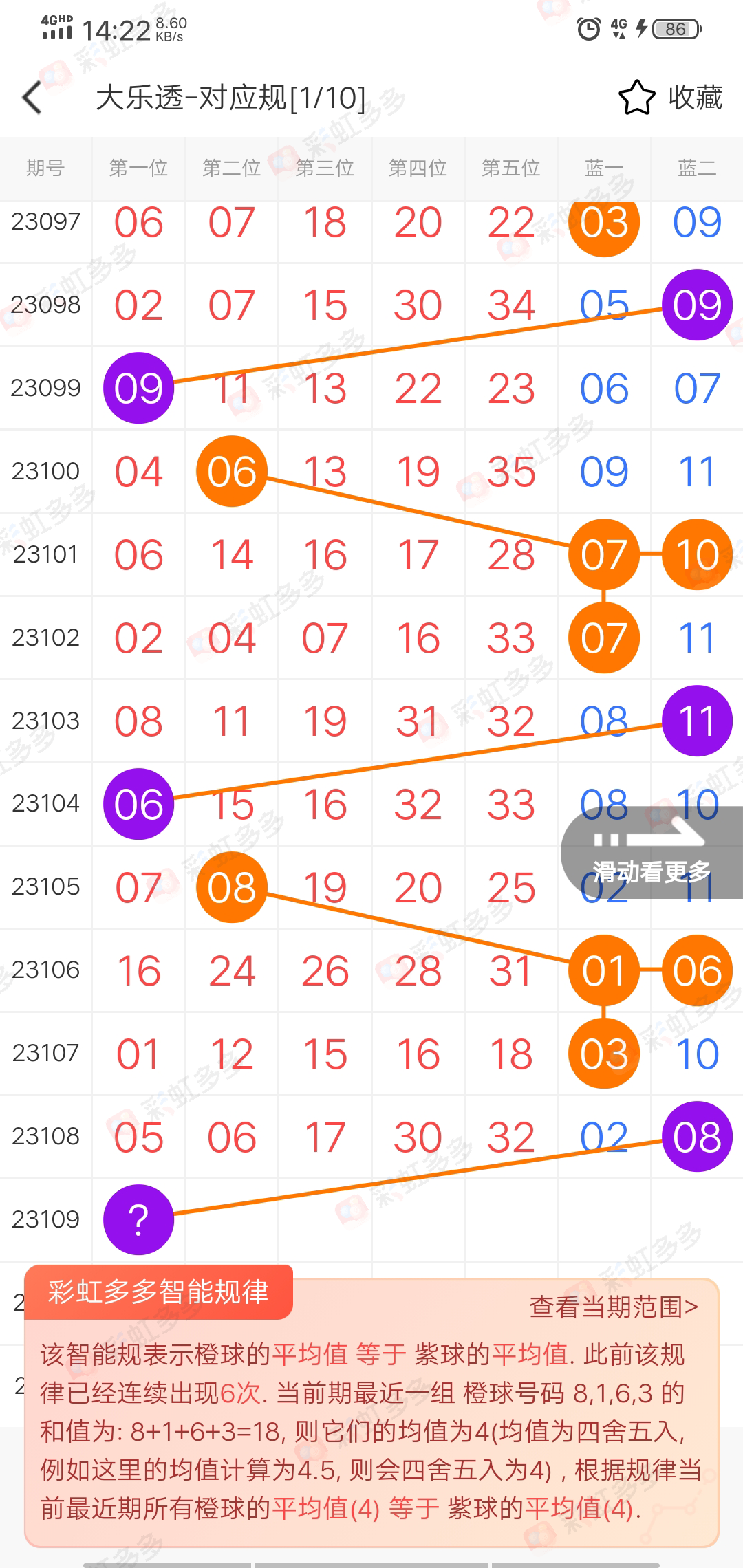
Task: Tap the star icon next to 收藏
Action: click(636, 98)
